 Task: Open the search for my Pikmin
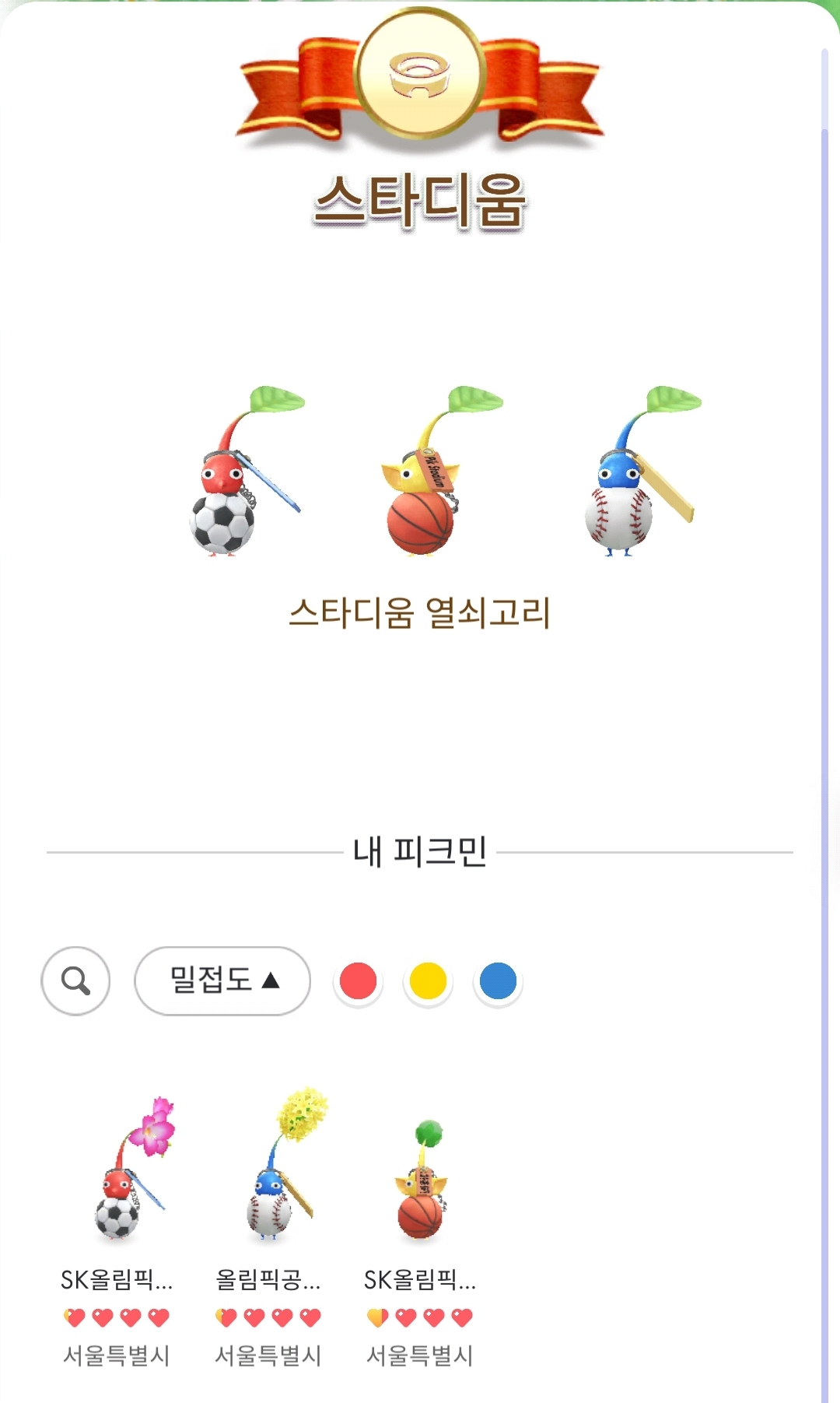(75, 982)
